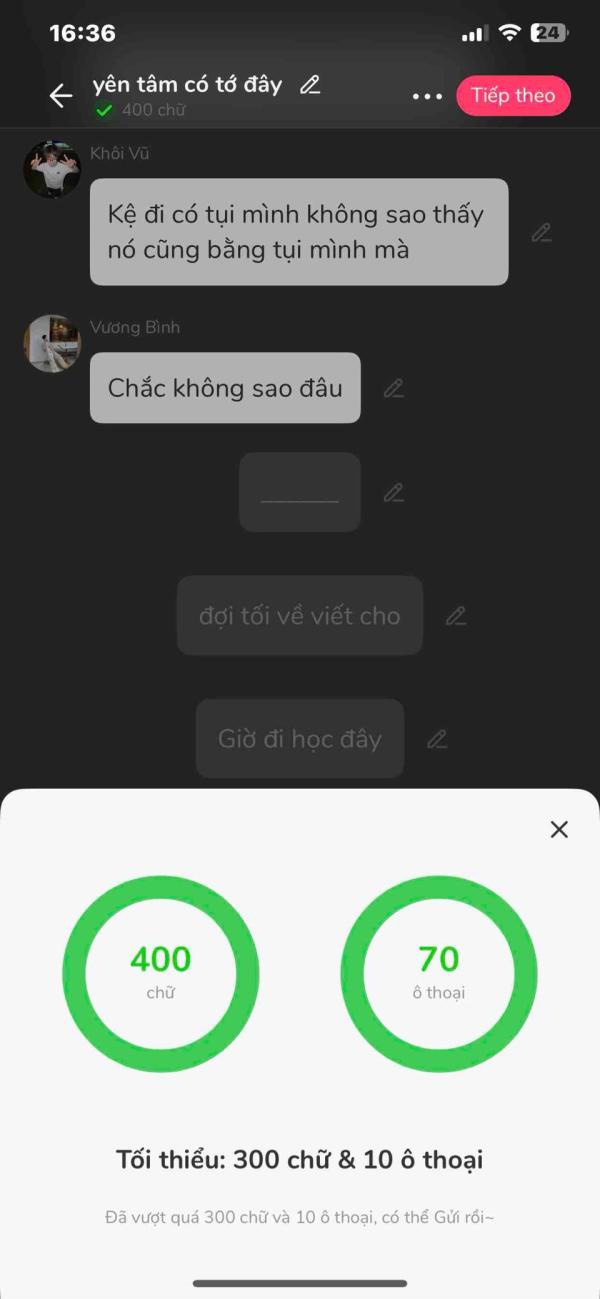Edit Khôi Vũ's message bubble

541,232
